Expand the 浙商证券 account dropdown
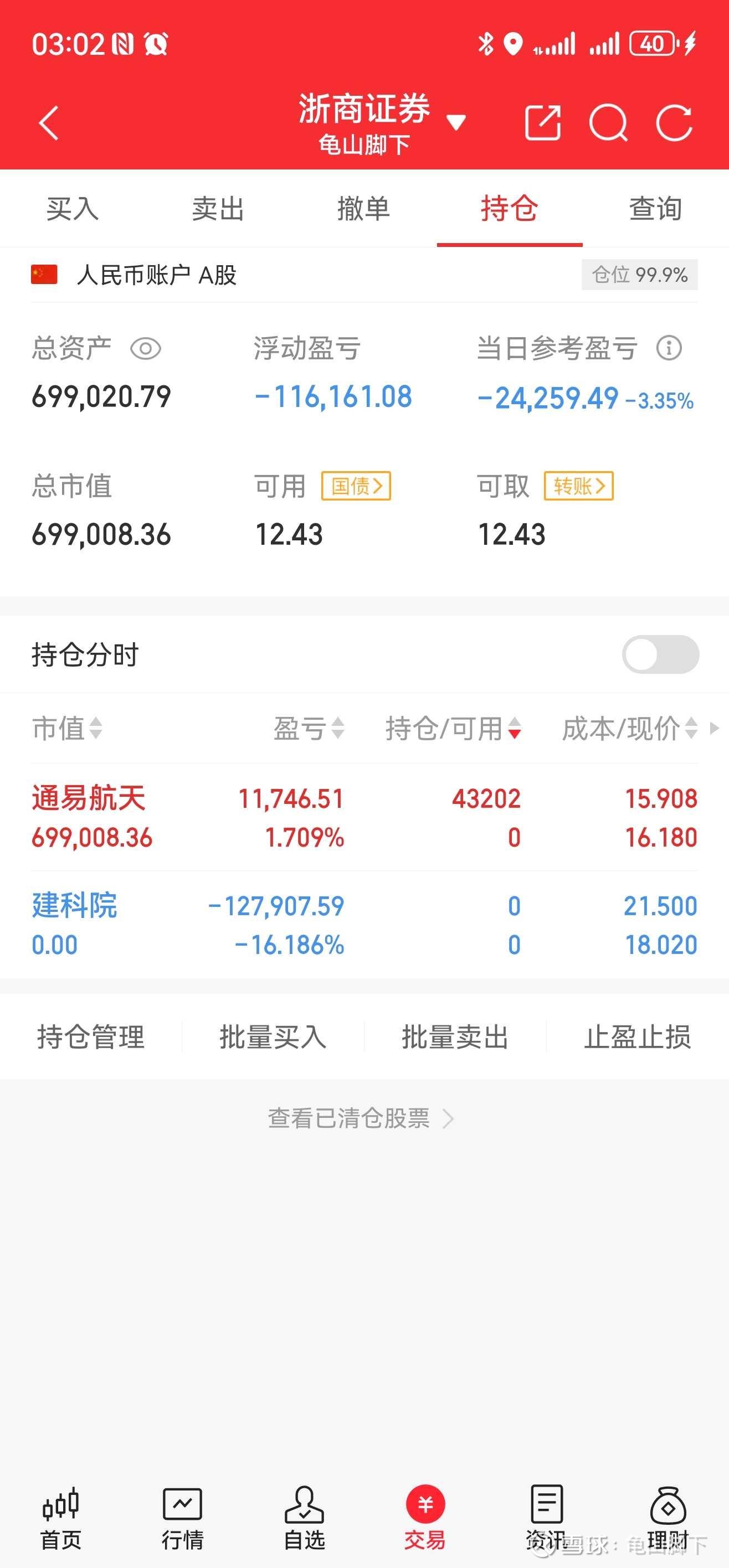729x1568 pixels. pyautogui.click(x=455, y=122)
